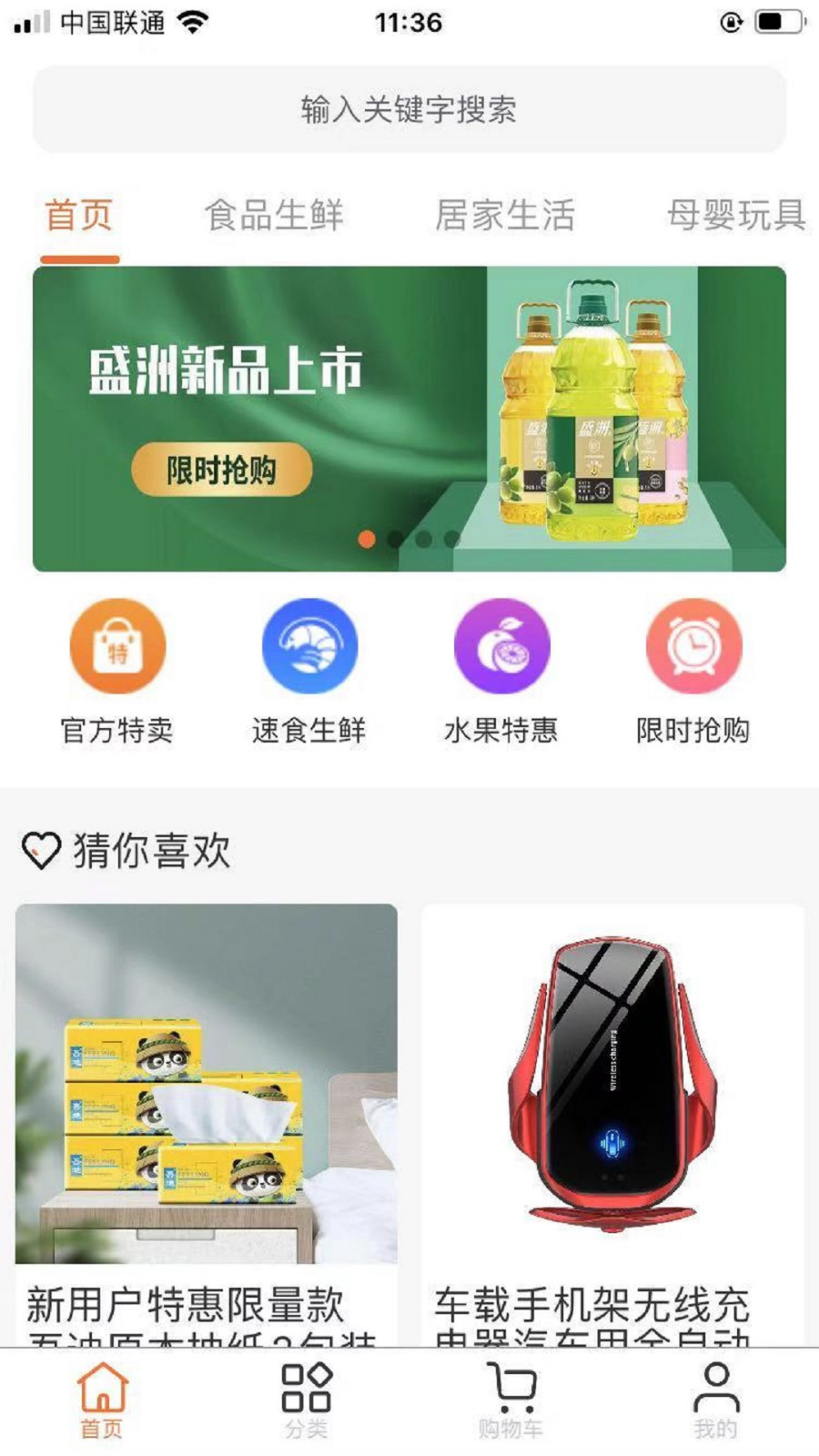Click the 输入关键字搜索 search field
The width and height of the screenshot is (819, 1456).
tap(409, 107)
